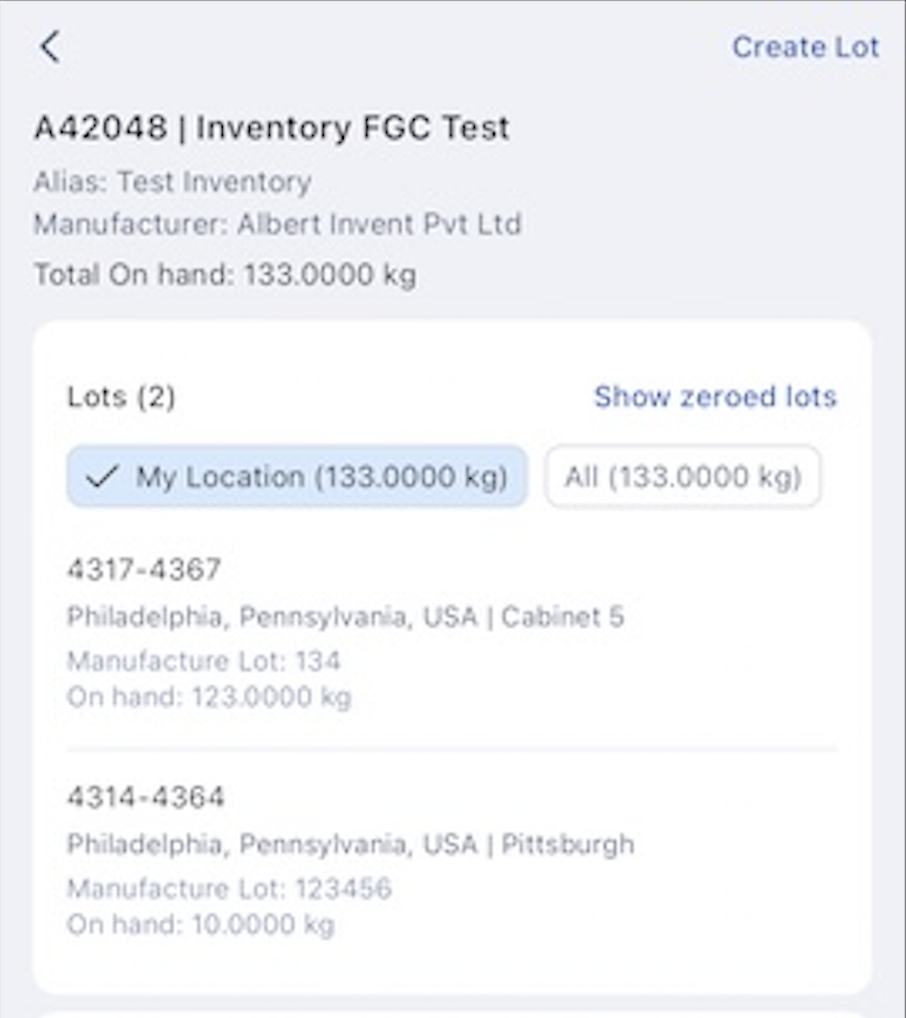Tap the Create Lot action
This screenshot has height=1018, width=906.
click(806, 46)
